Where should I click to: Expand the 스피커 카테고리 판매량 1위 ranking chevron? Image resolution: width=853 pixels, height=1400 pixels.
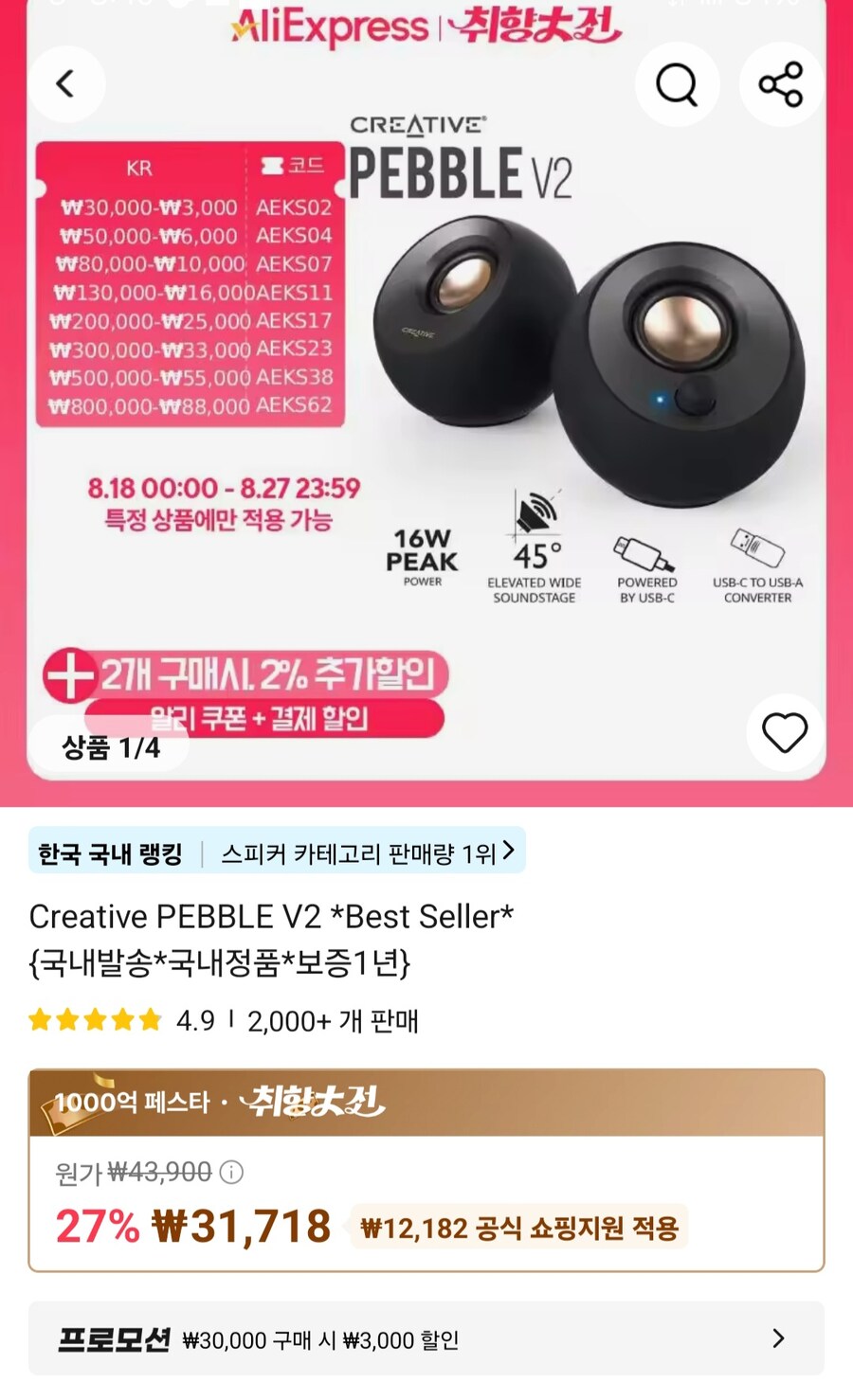(511, 850)
